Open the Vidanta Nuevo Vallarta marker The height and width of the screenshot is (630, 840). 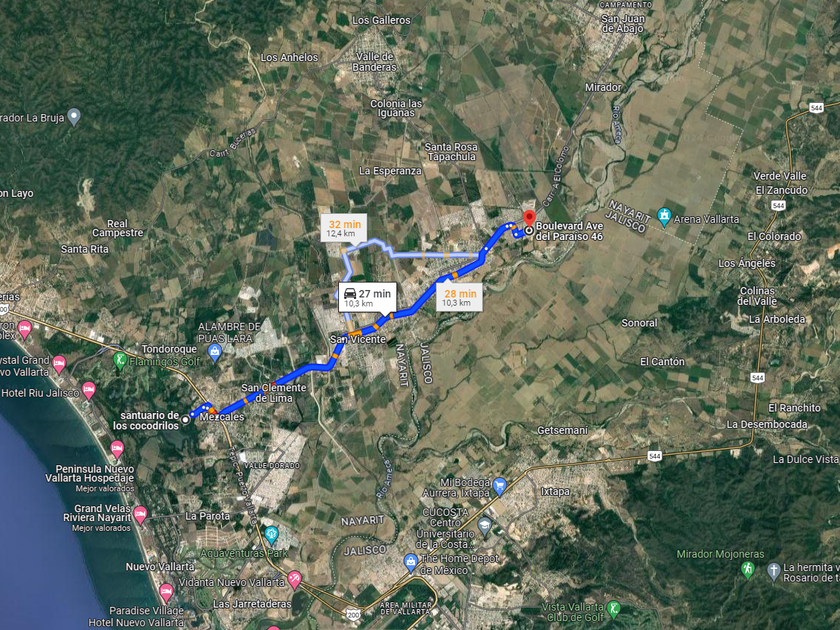pos(295,580)
